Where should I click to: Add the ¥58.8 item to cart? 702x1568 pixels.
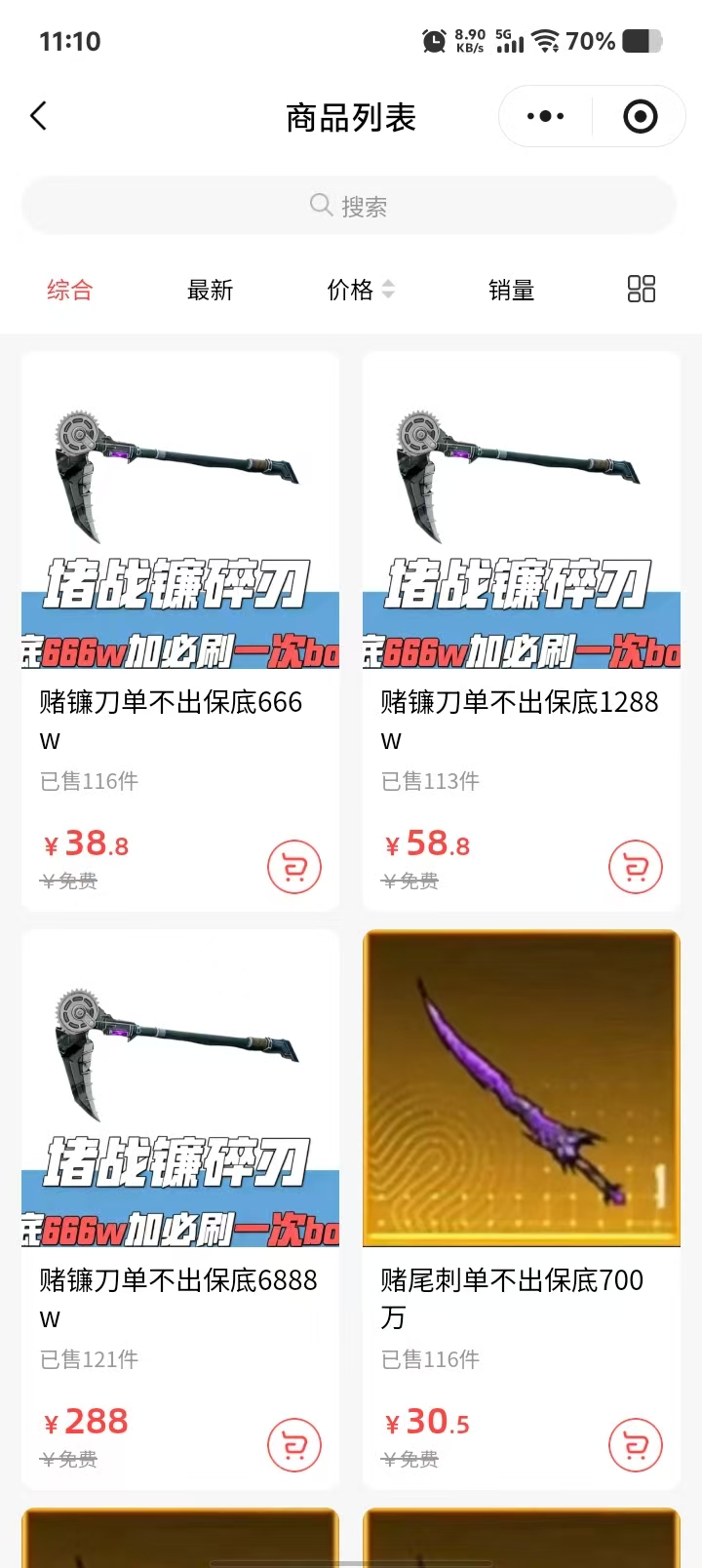coord(636,867)
